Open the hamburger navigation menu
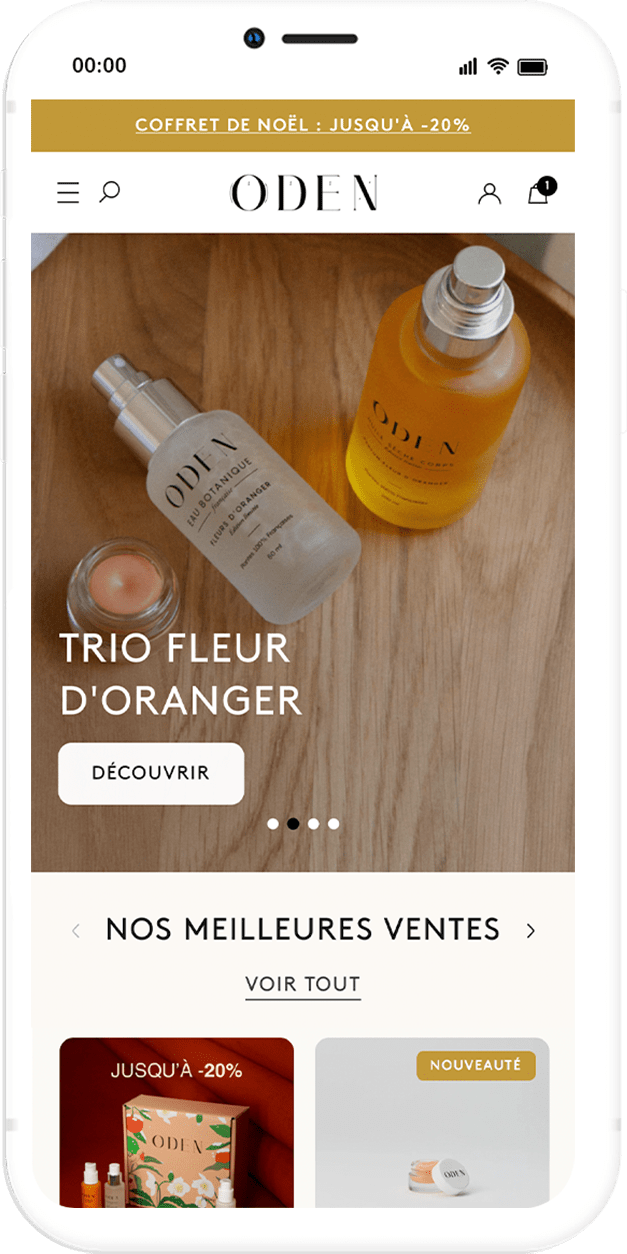 (x=68, y=193)
